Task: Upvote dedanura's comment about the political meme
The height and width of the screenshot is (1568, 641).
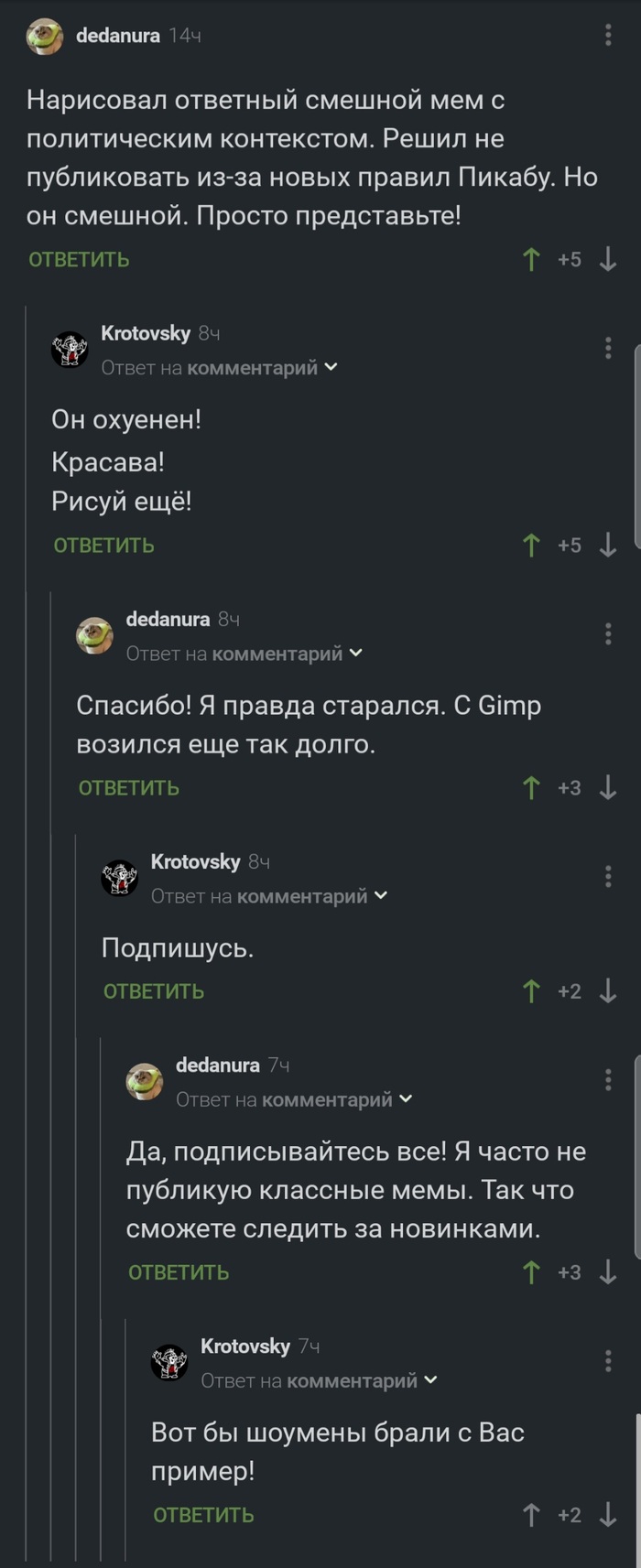Action: (x=531, y=260)
